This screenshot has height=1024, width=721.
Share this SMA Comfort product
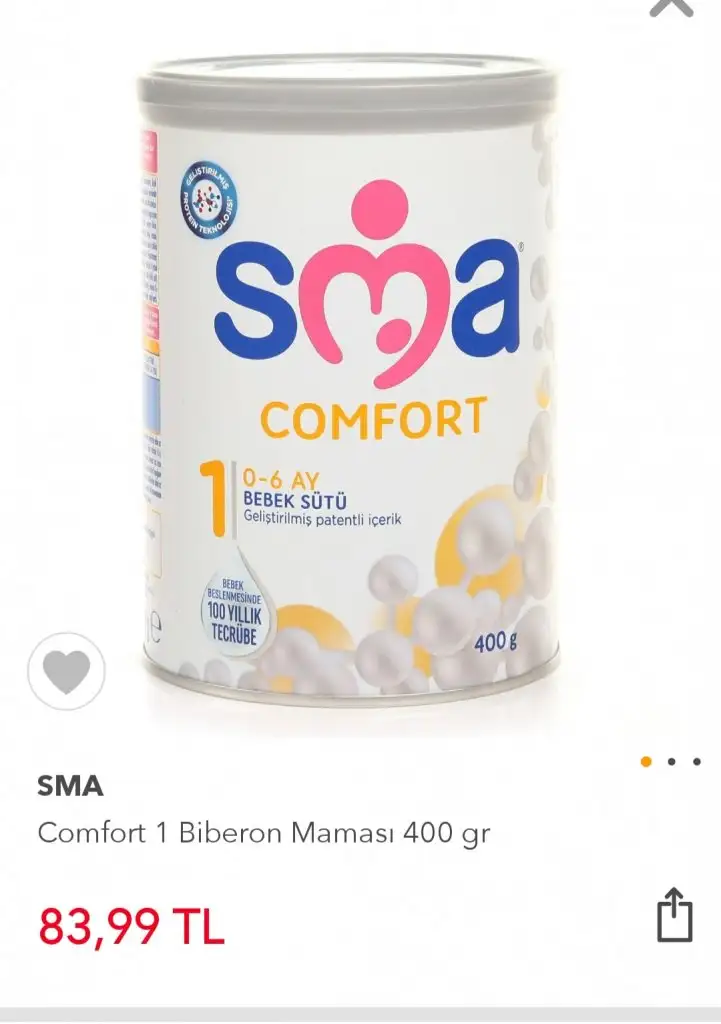674,914
